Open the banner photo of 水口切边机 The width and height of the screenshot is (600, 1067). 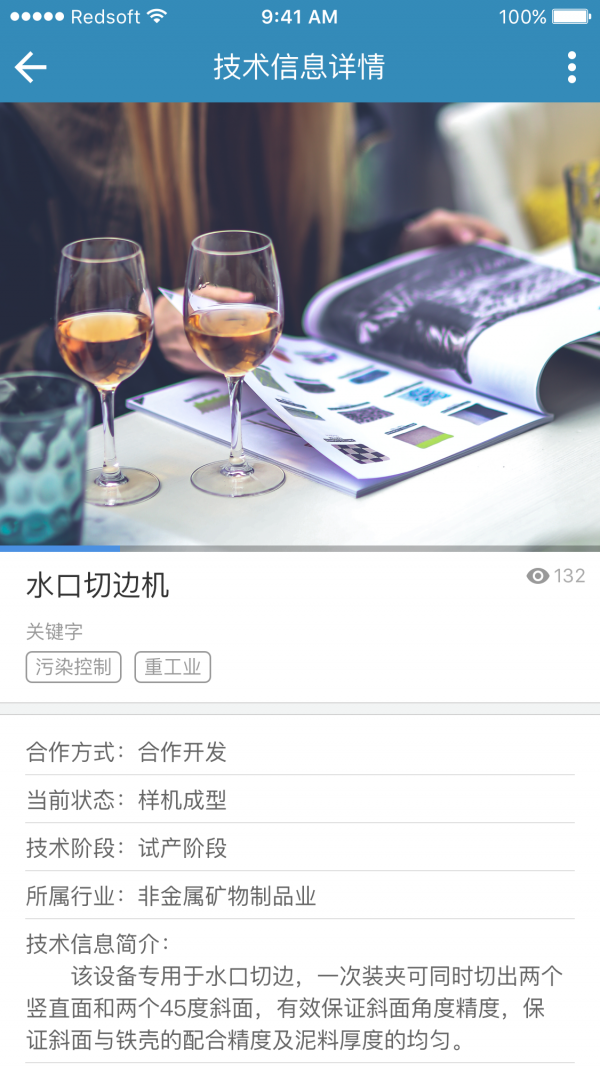pos(300,325)
